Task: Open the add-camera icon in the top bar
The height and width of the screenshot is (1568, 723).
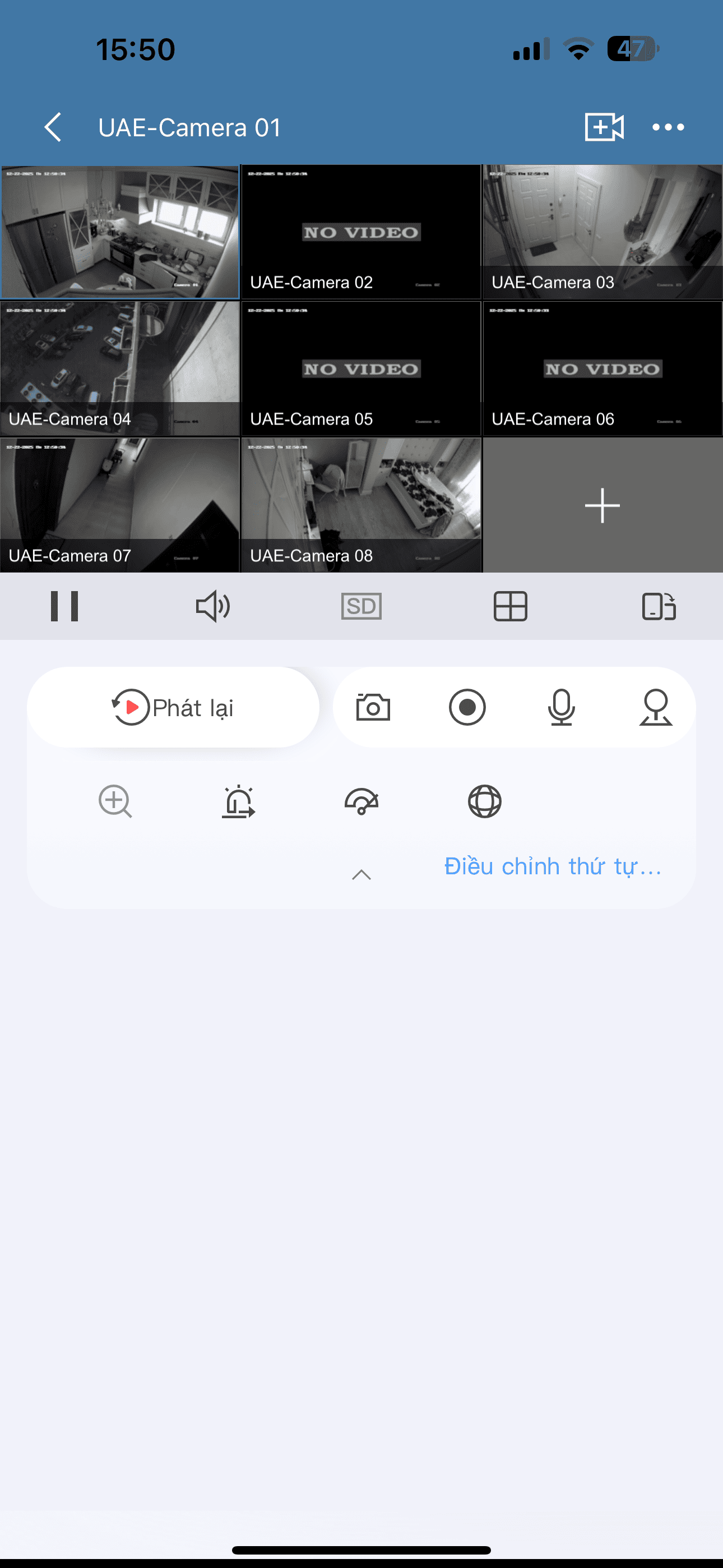Action: 604,127
